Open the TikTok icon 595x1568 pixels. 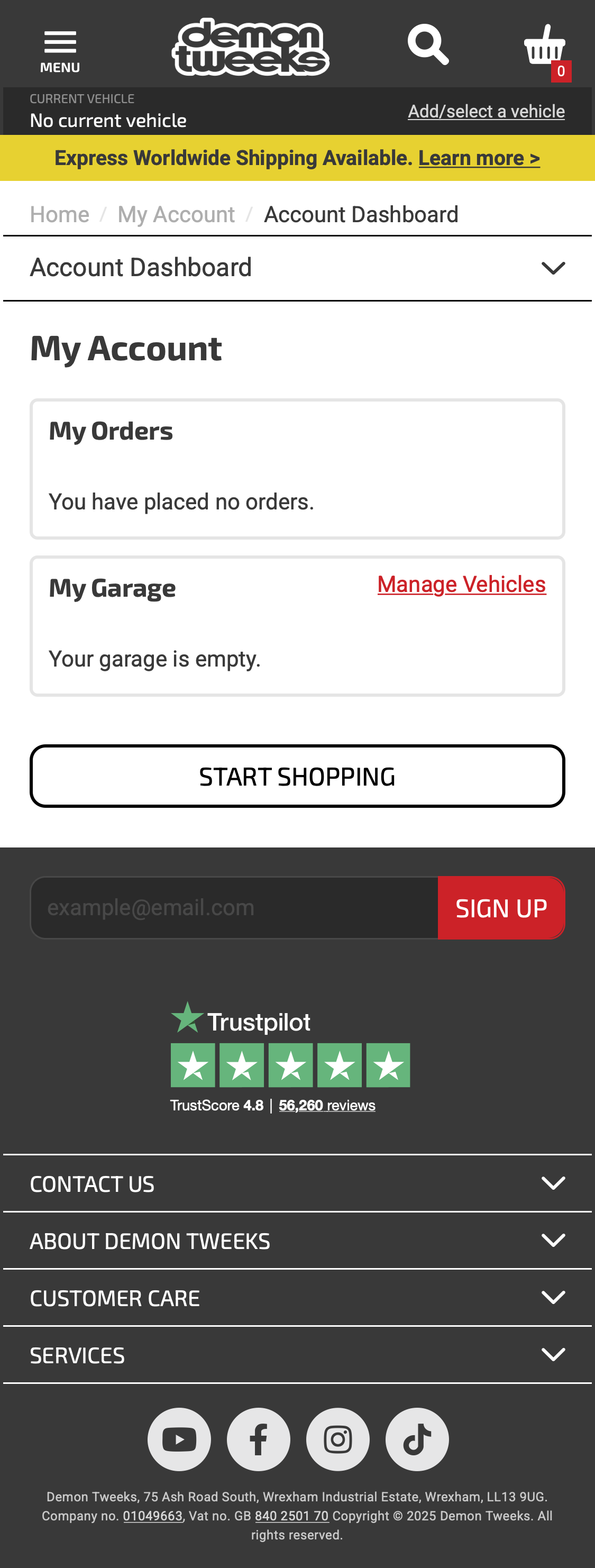point(417,1439)
